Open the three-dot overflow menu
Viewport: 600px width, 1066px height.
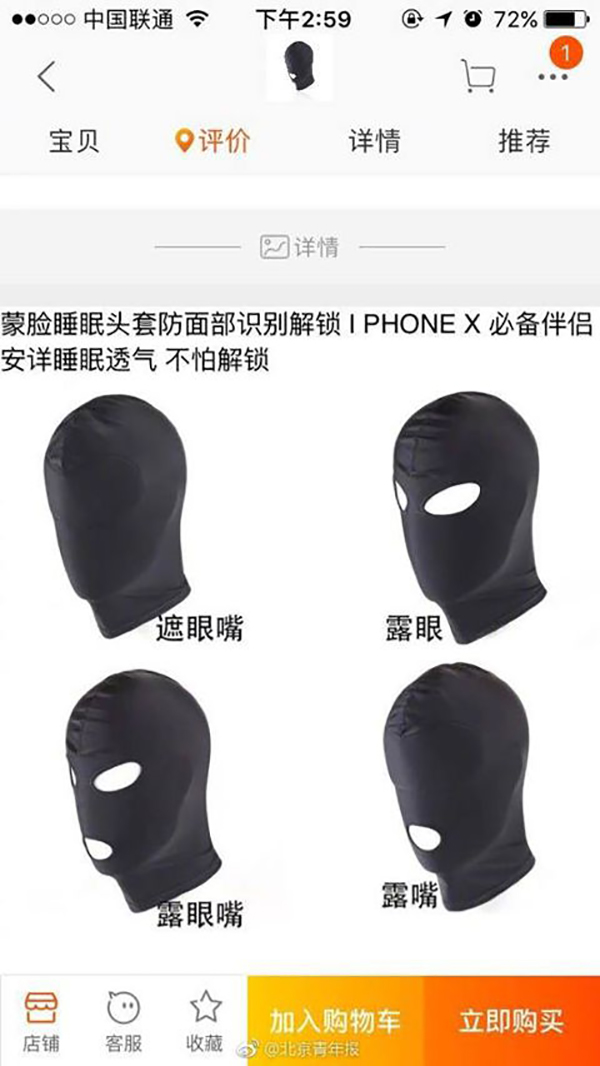pos(553,76)
